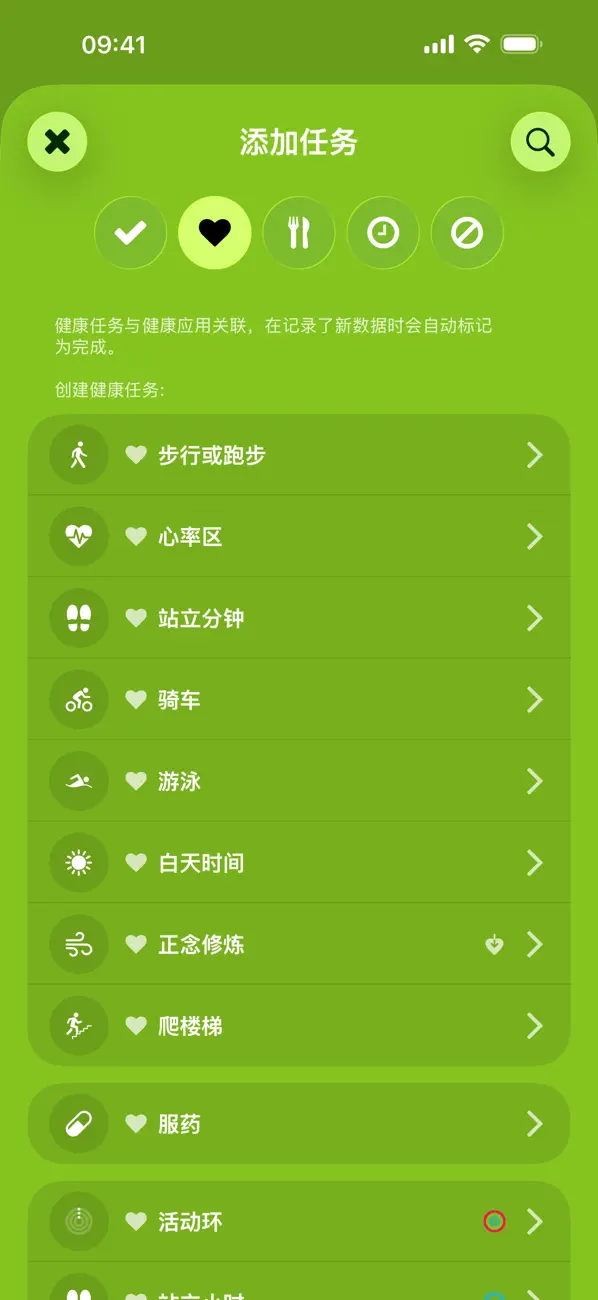Open the search magnifier icon
The image size is (598, 1300).
coord(541,142)
